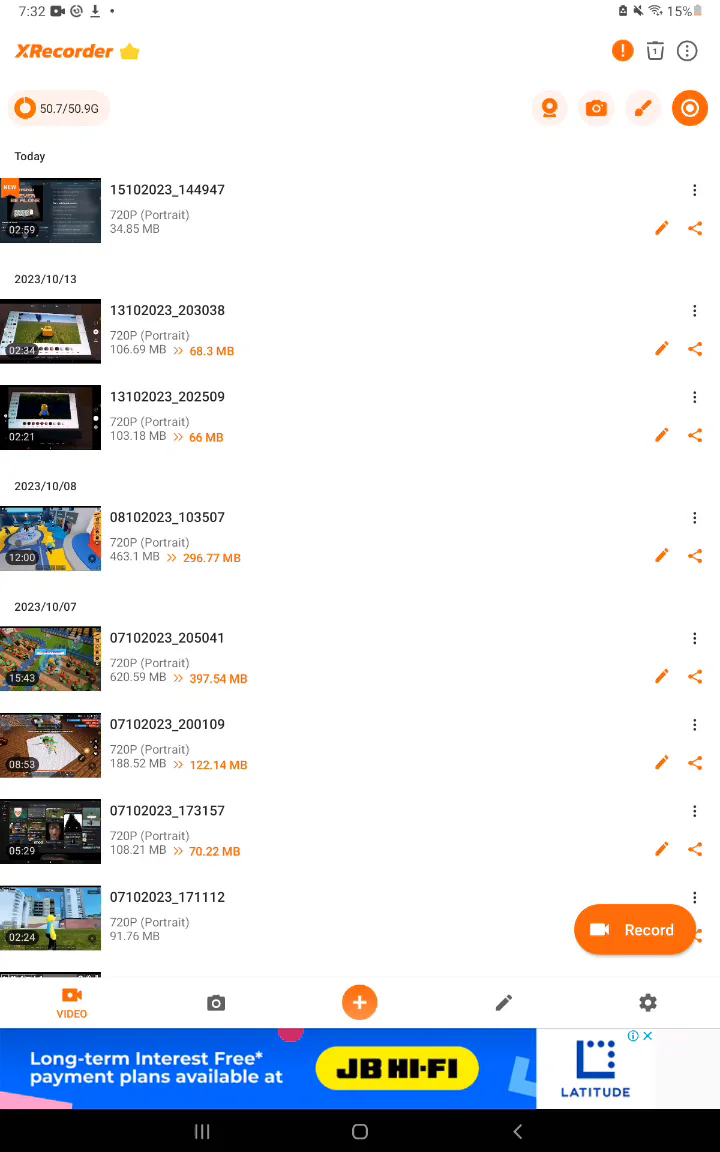Open more options for 15102023_144947
720x1152 pixels.
click(x=694, y=190)
